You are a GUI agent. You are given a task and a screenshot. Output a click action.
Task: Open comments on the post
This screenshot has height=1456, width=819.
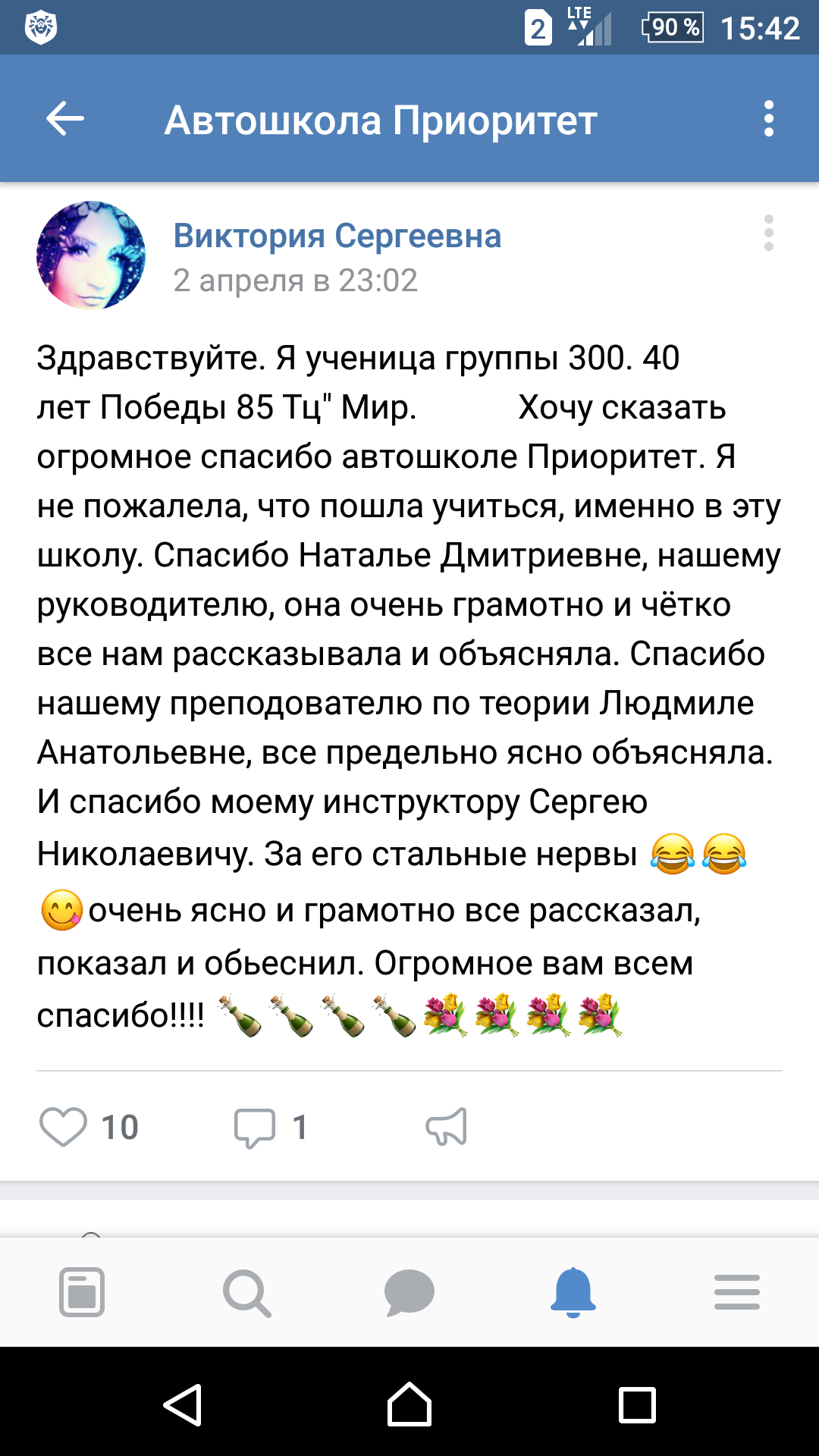coord(256,1128)
